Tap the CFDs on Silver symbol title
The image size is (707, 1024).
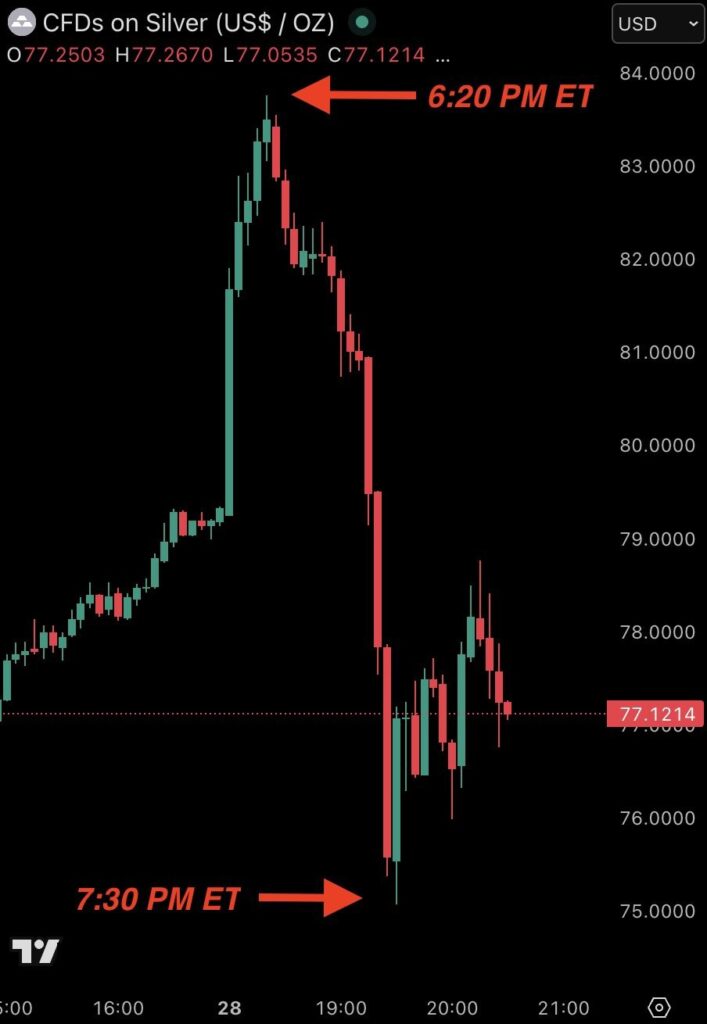[x=188, y=22]
